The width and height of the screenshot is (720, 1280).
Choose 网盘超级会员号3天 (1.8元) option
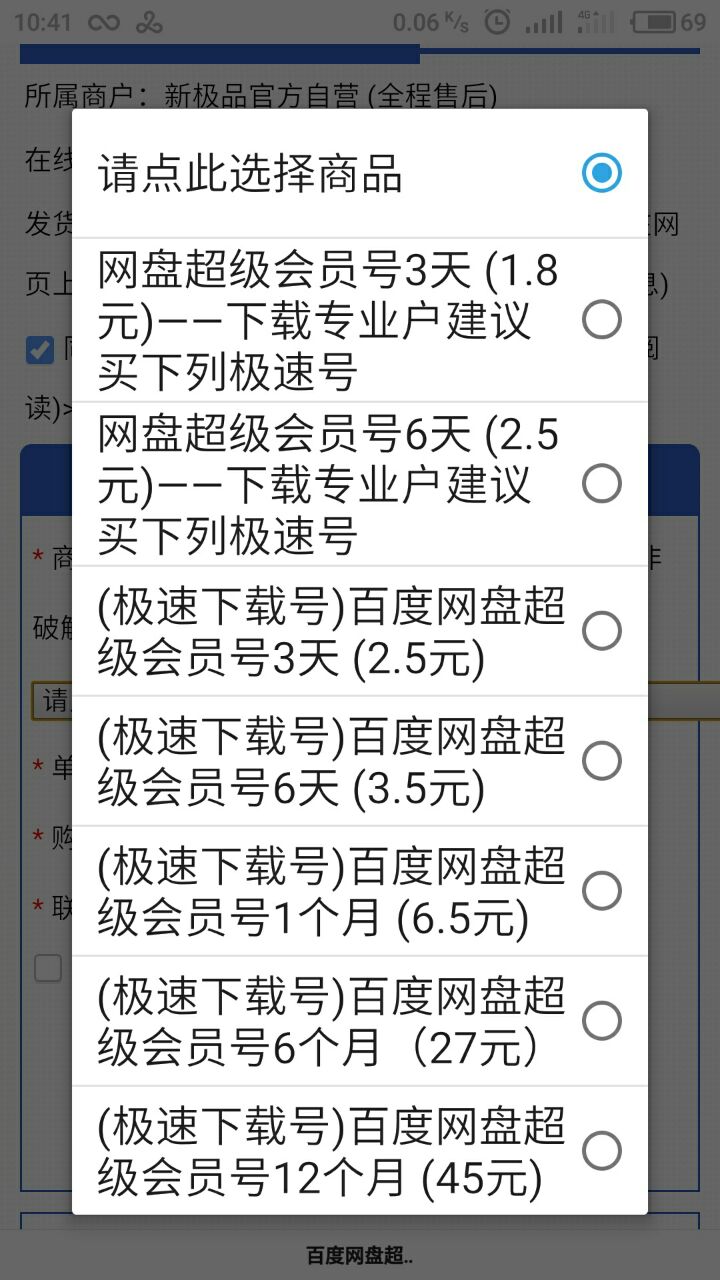[x=360, y=320]
